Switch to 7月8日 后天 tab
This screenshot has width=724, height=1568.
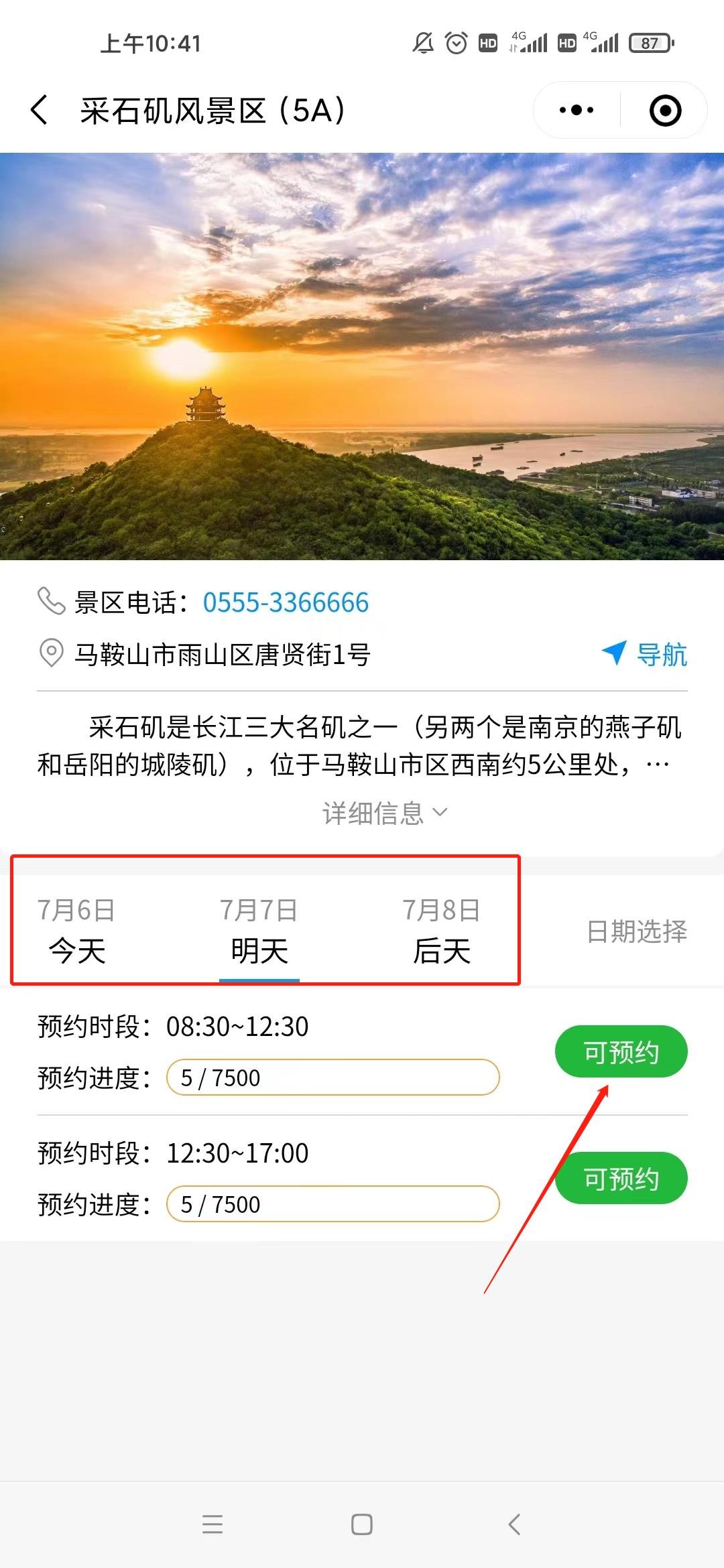441,931
